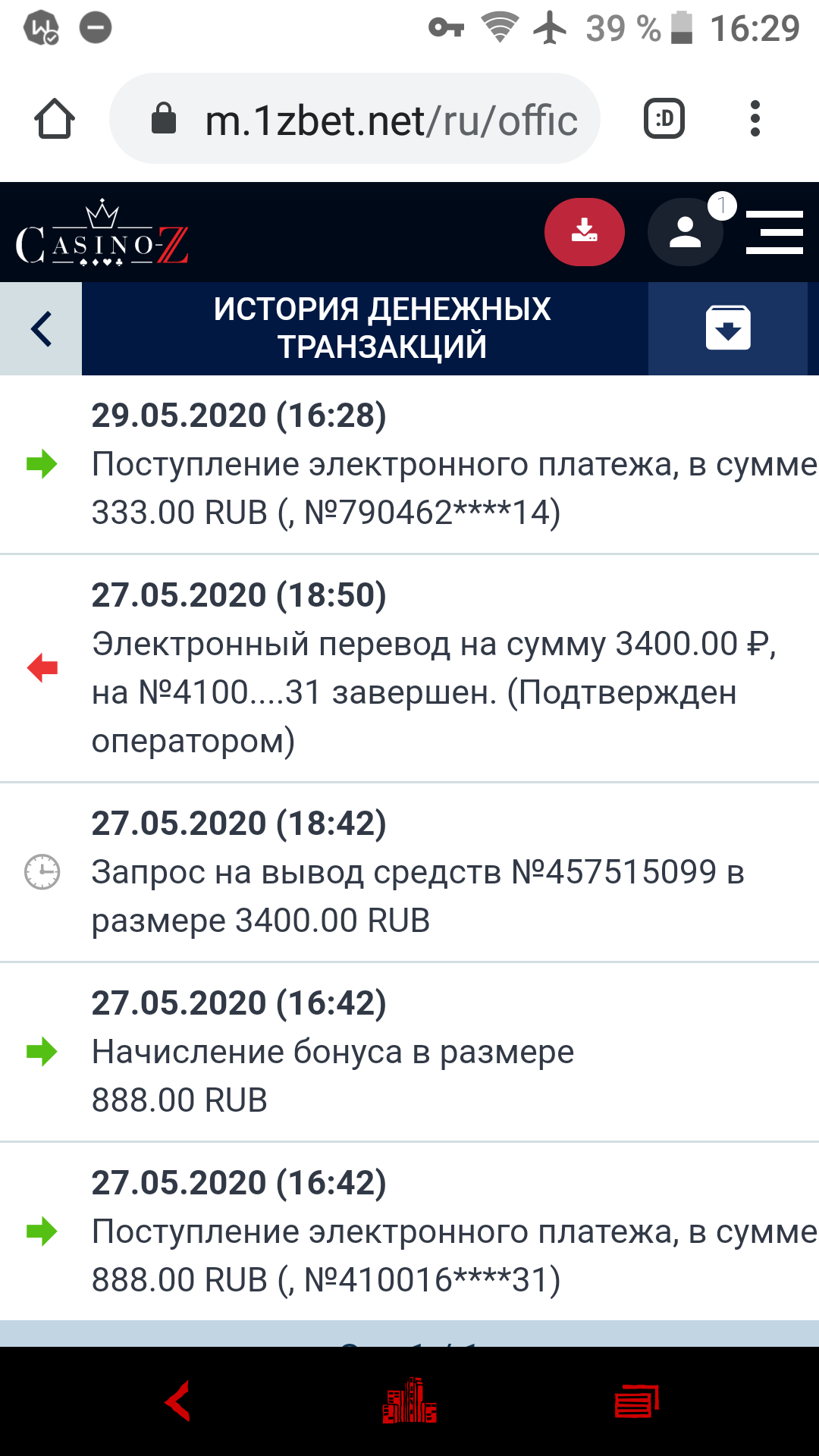Tap the red buildings home icon
Viewport: 819px width, 1456px height.
tap(409, 1401)
